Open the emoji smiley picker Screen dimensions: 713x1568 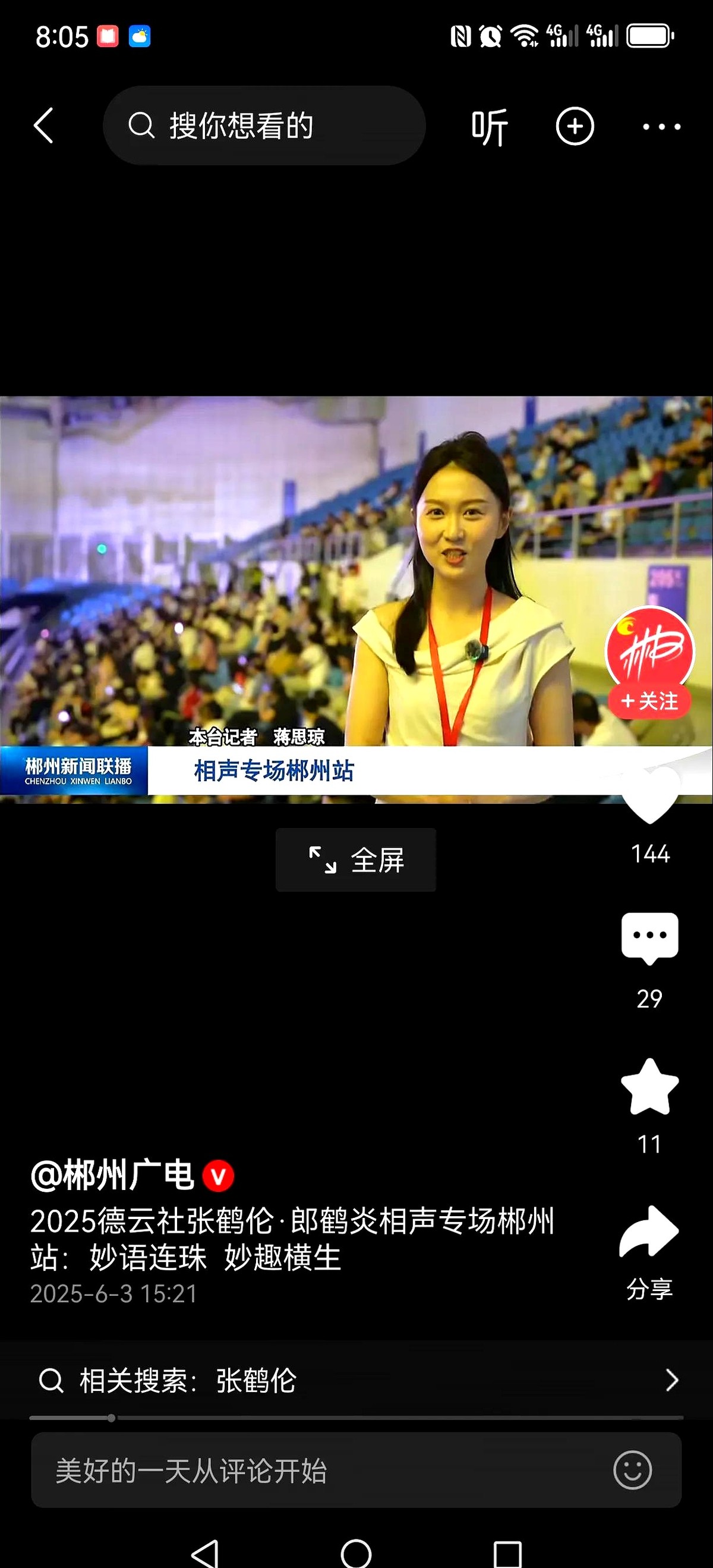632,1471
